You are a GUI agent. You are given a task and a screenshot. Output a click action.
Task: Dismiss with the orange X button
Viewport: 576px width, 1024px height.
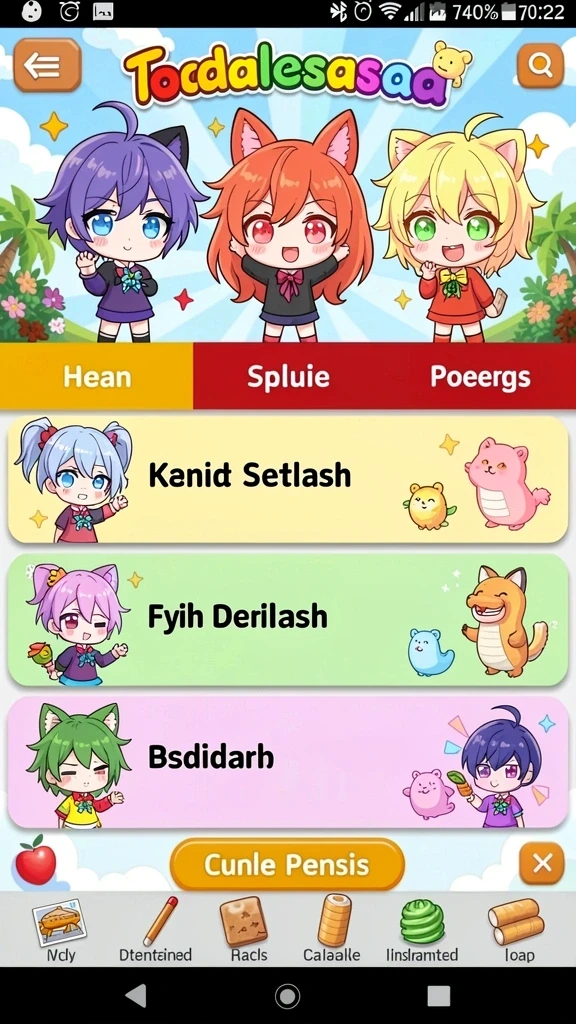[541, 863]
